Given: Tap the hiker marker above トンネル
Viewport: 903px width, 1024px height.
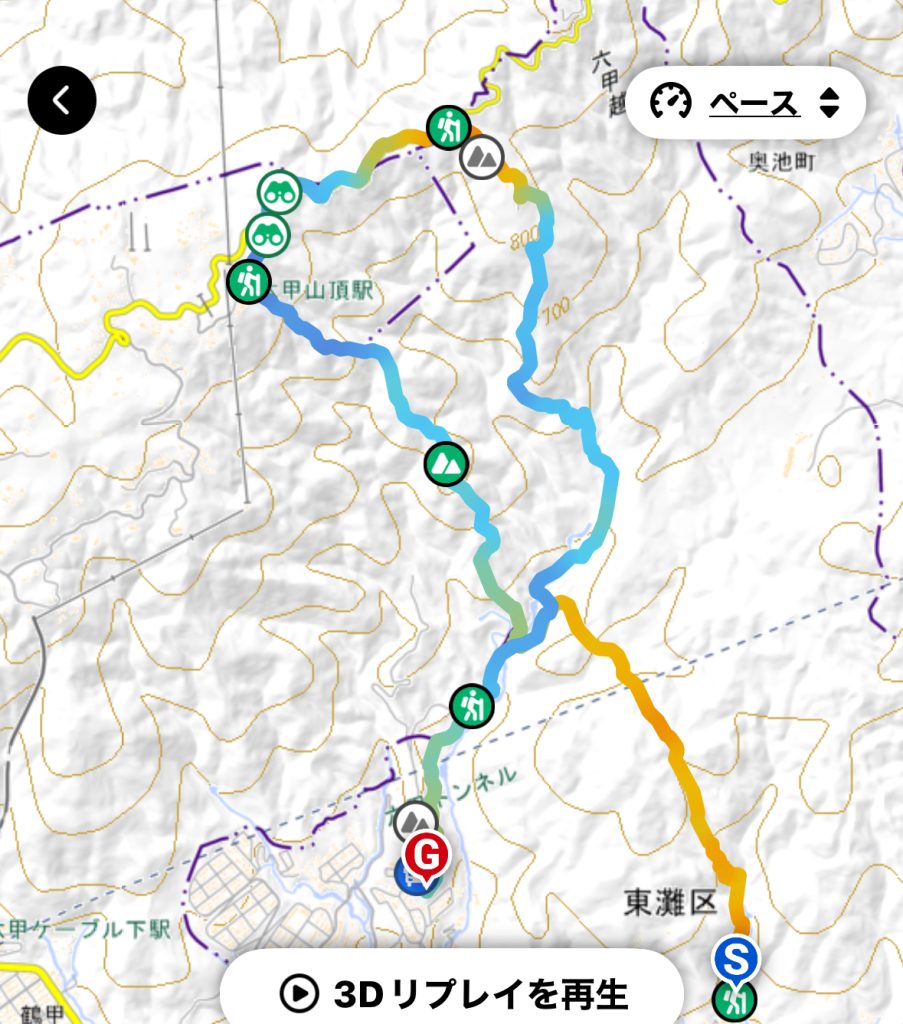Looking at the screenshot, I should (x=470, y=706).
